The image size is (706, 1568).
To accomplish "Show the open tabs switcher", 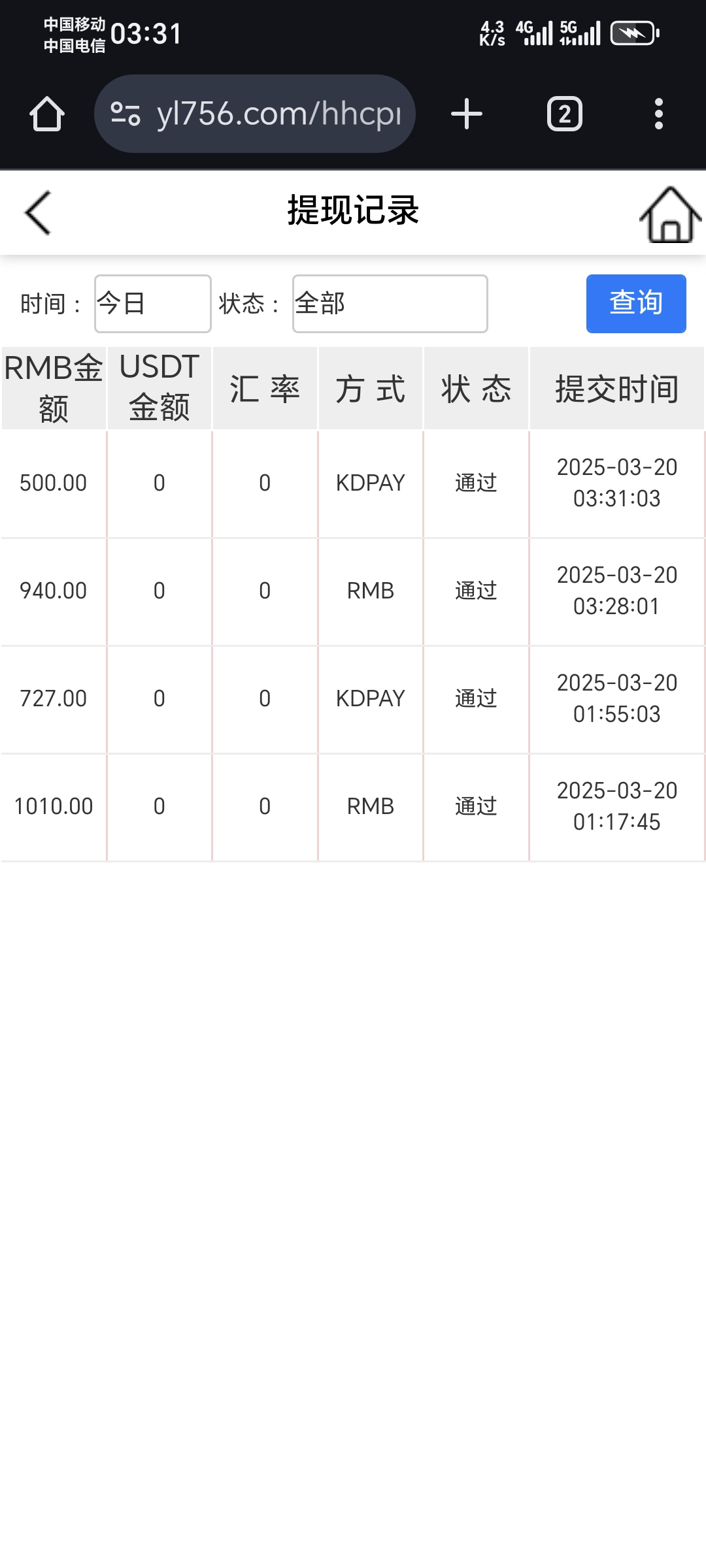I will tap(564, 114).
